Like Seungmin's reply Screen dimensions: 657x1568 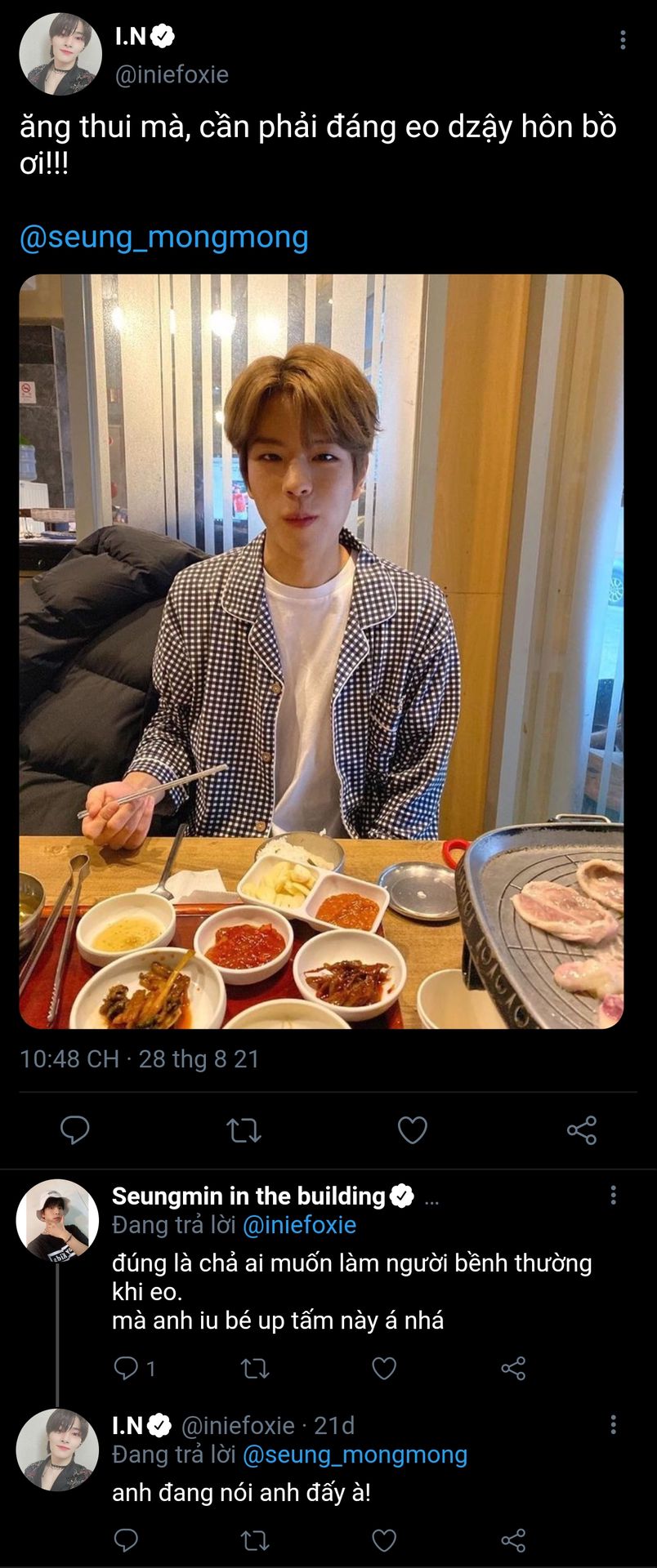[384, 1368]
